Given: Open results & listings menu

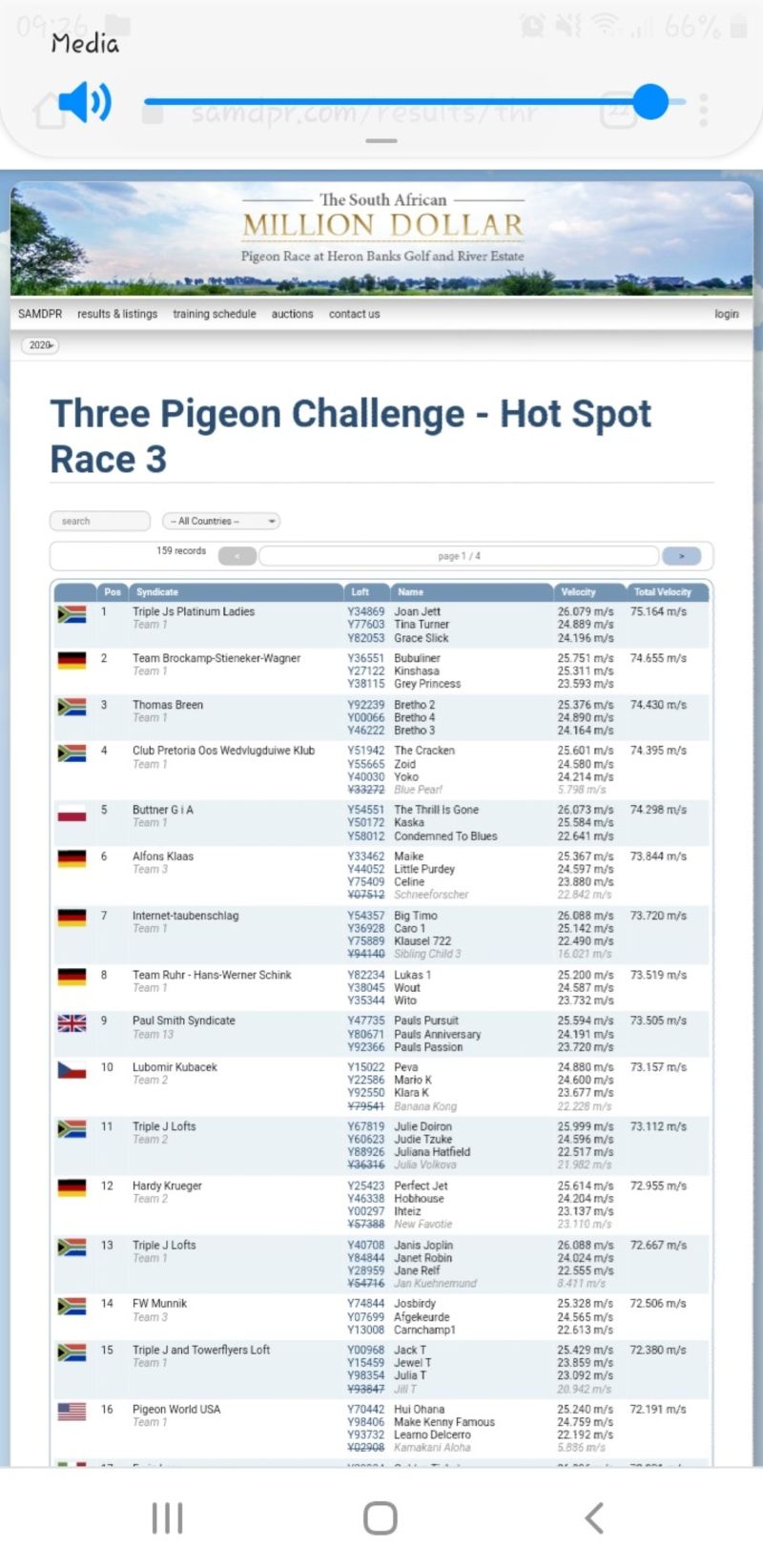Looking at the screenshot, I should 117,314.
